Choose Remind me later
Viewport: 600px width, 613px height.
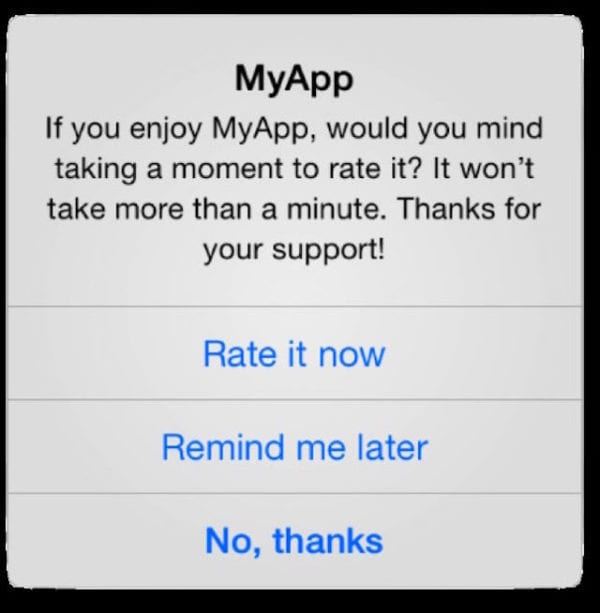click(294, 447)
